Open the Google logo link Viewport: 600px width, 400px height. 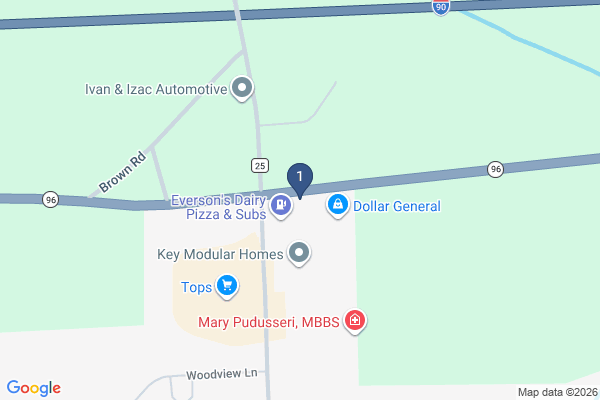(x=34, y=388)
